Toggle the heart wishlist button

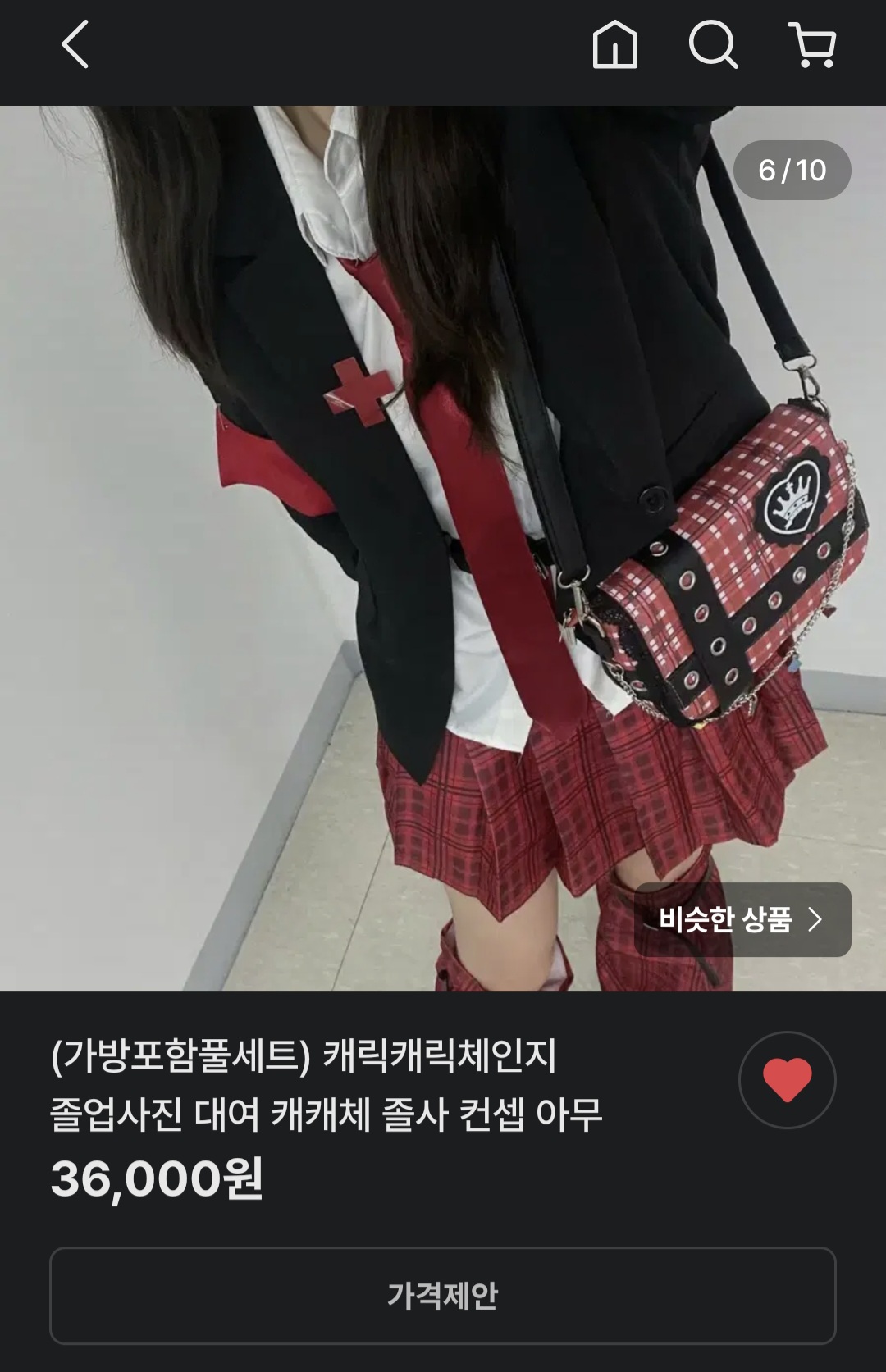pos(787,1079)
